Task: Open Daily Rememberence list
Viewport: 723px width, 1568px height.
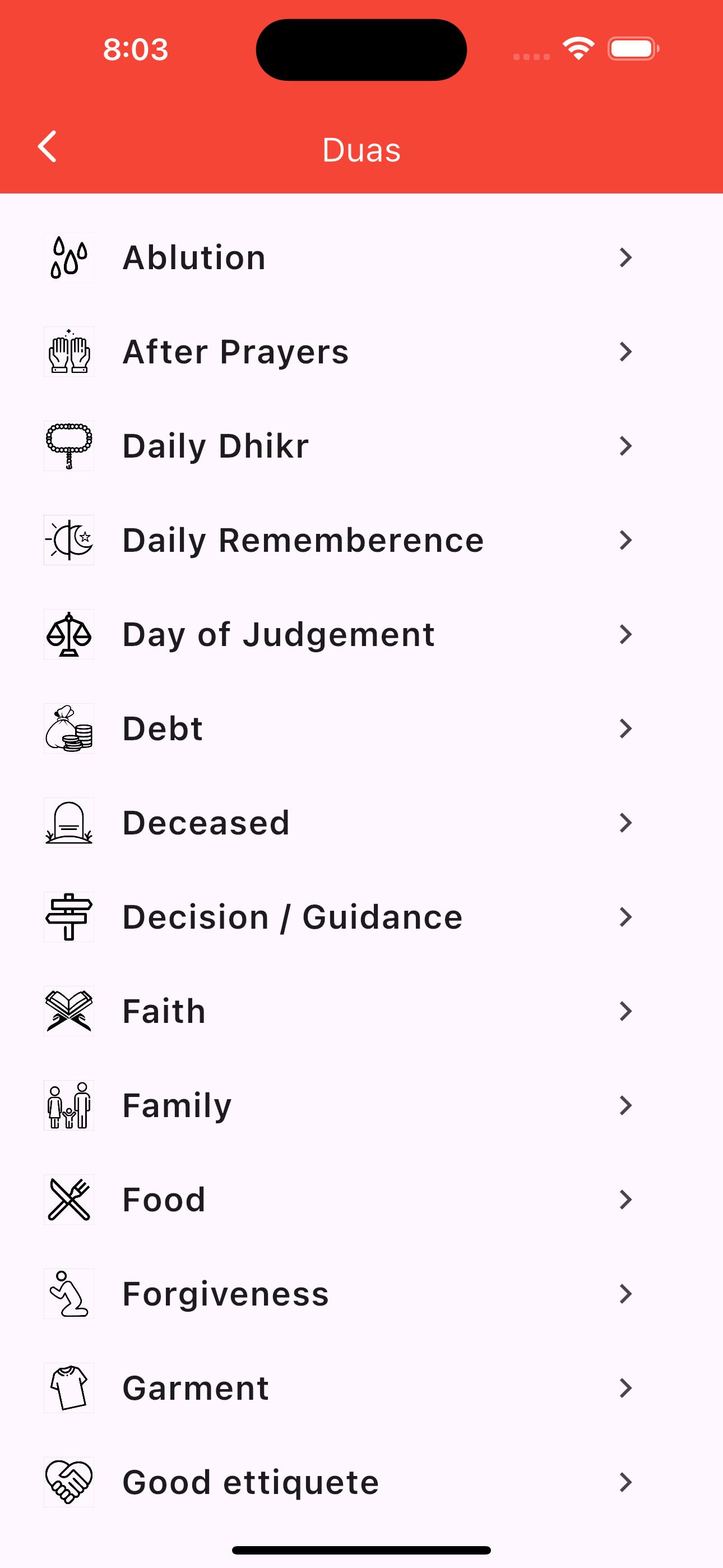Action: tap(361, 540)
